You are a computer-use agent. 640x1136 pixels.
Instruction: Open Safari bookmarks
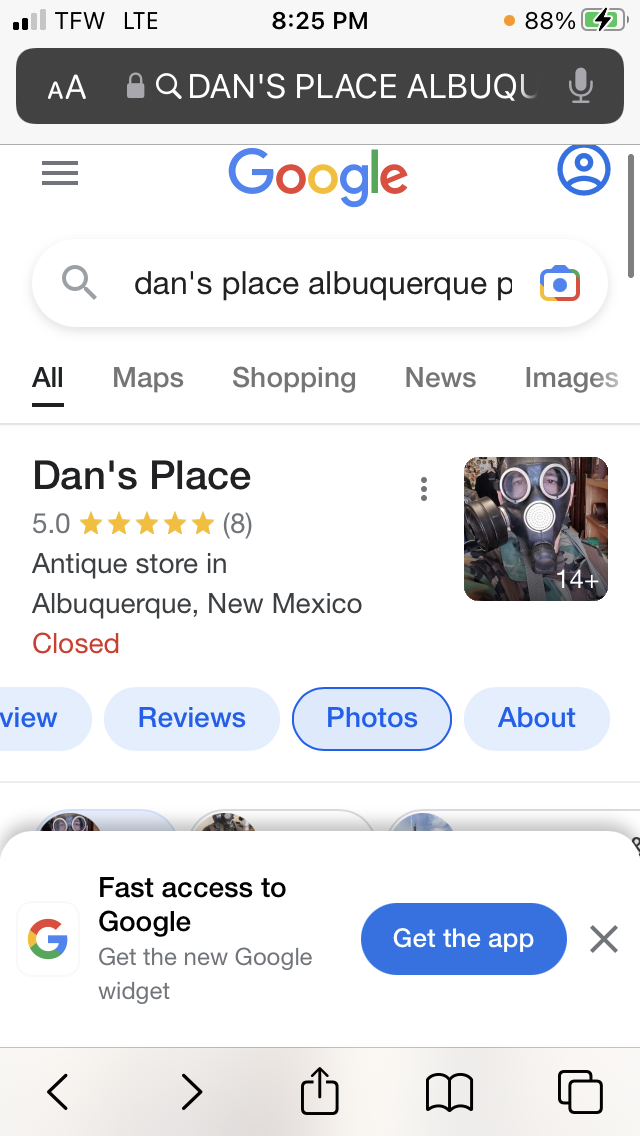(449, 1091)
